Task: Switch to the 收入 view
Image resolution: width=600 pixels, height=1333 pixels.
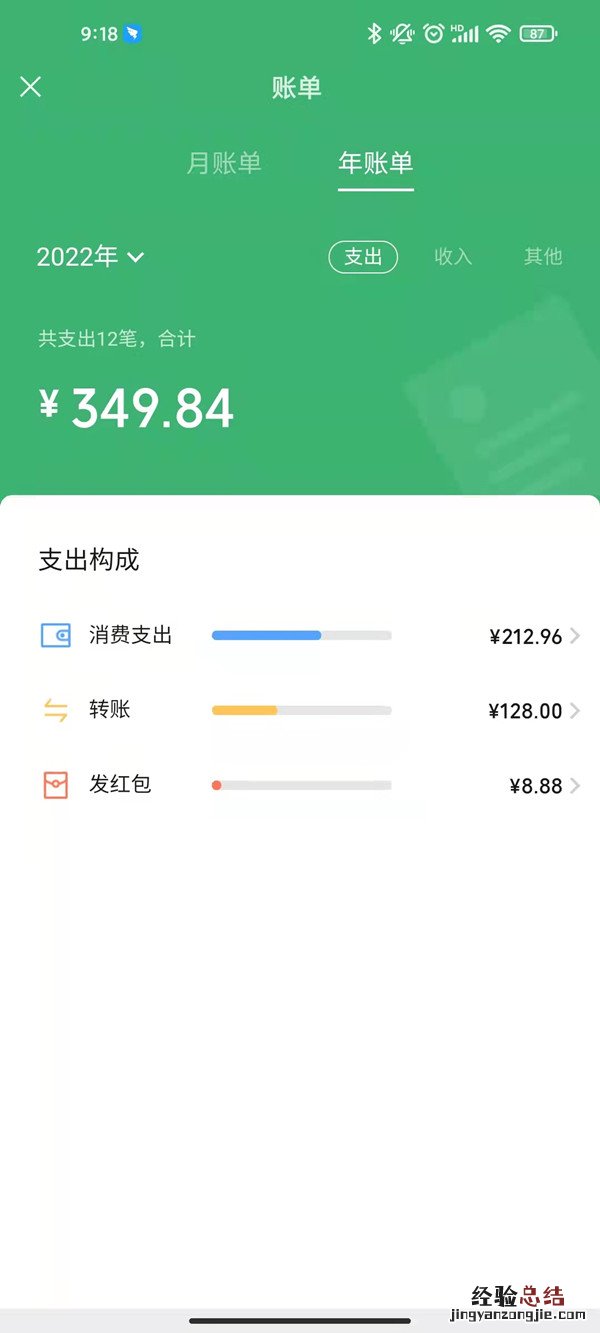Action: coord(453,257)
